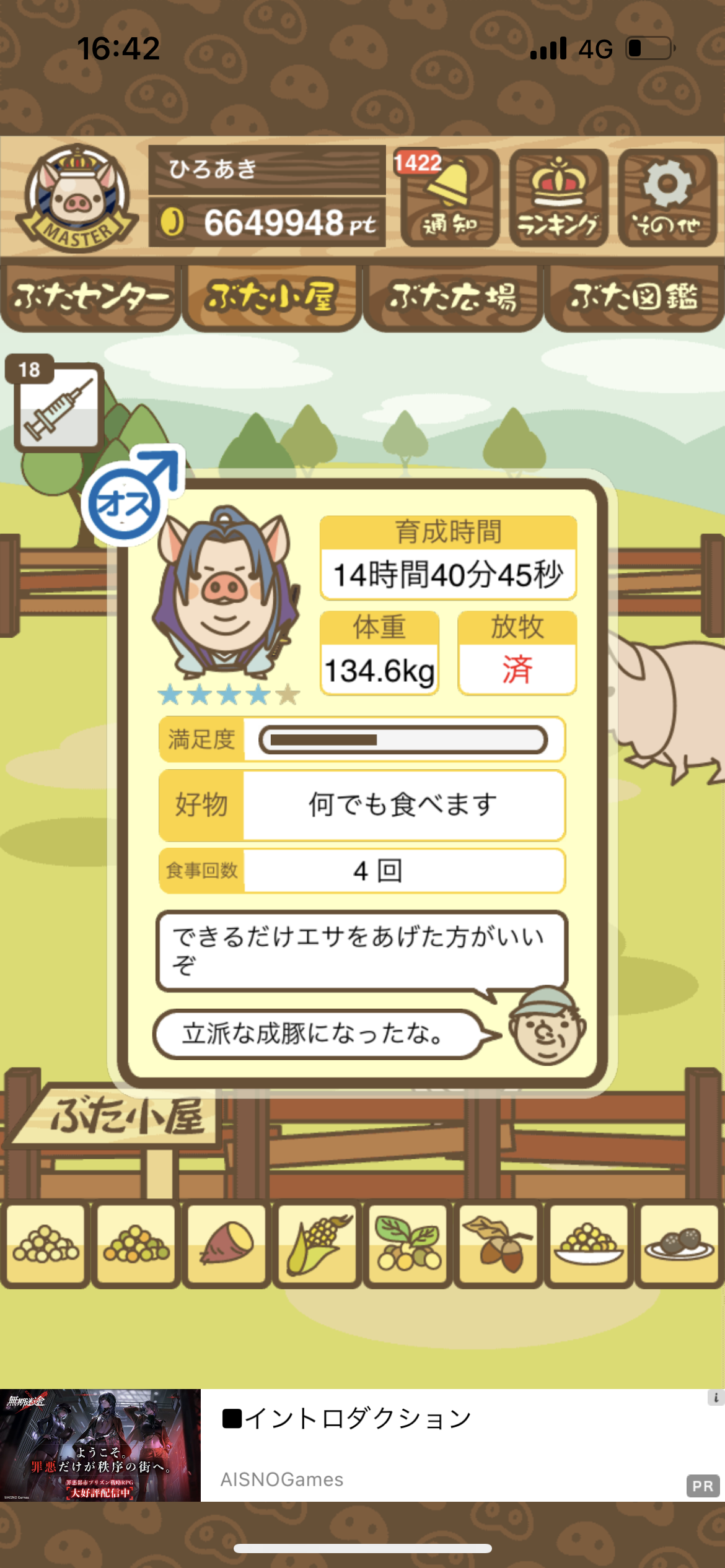
Task: Switch to ぶた図鑑 tab
Action: 635,298
